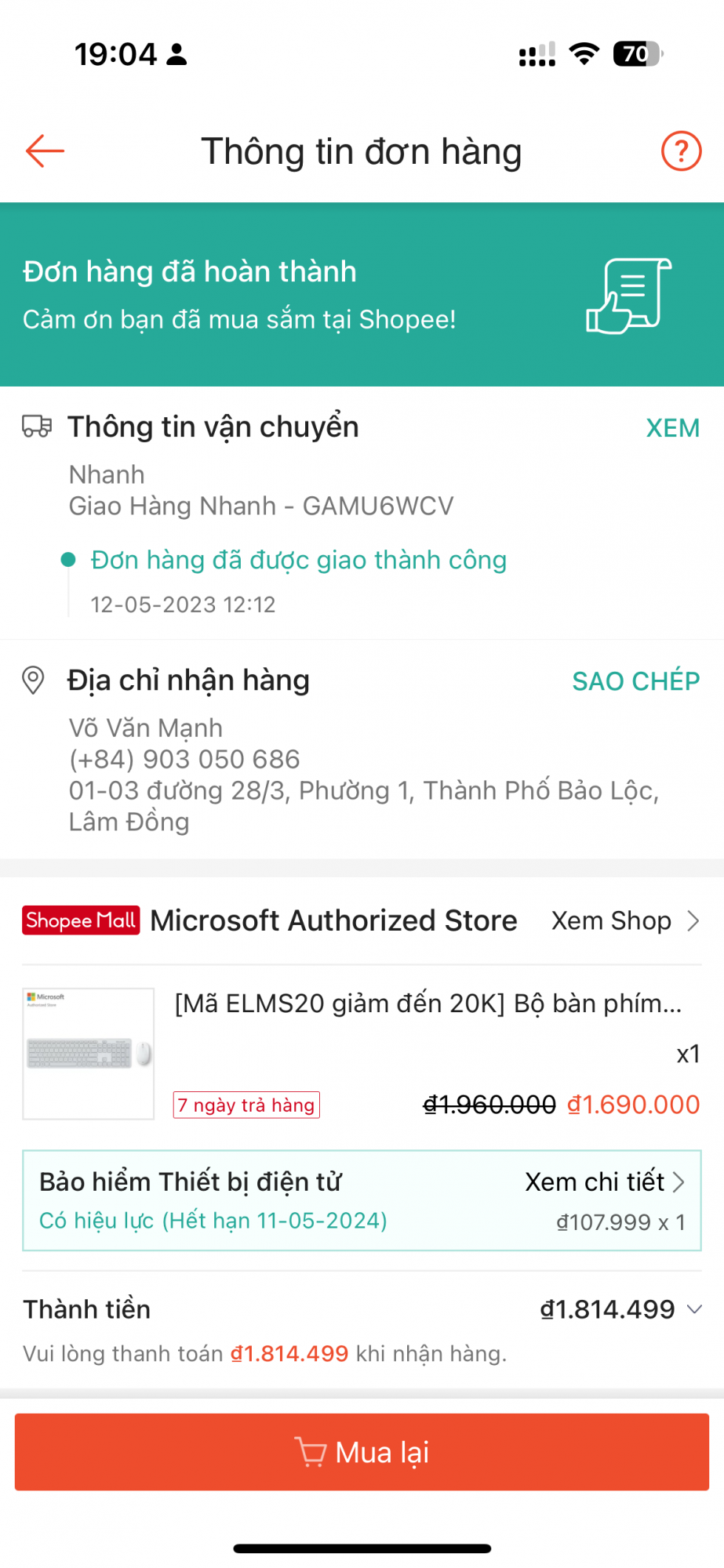Viewport: 724px width, 1568px height.
Task: Open Xem Shop for Microsoft Authorized Store
Action: (624, 920)
